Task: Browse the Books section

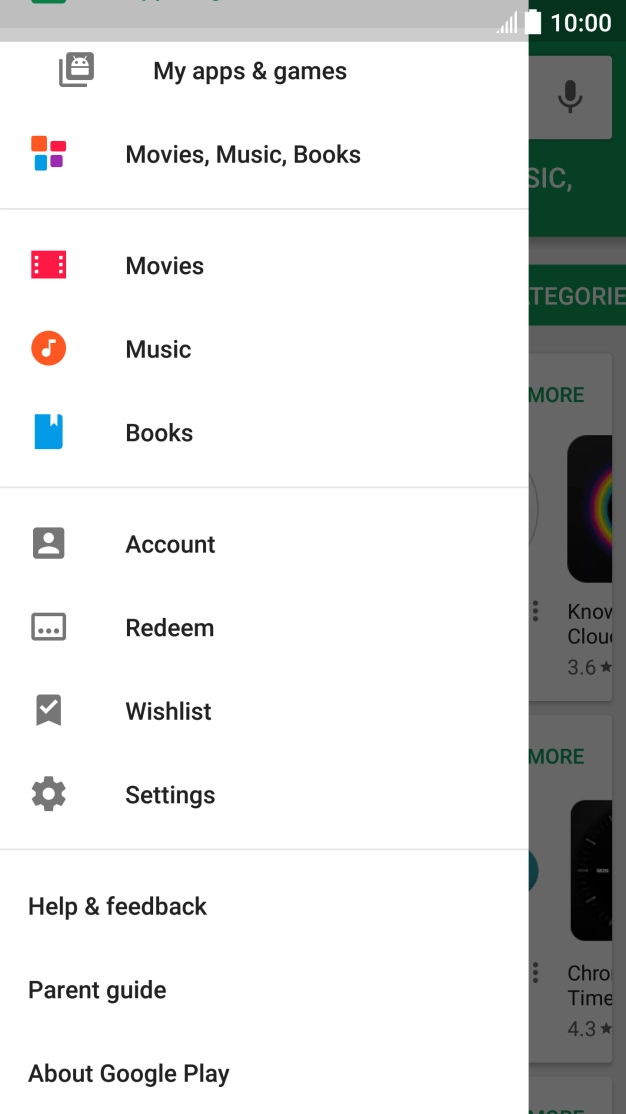Action: (x=159, y=433)
